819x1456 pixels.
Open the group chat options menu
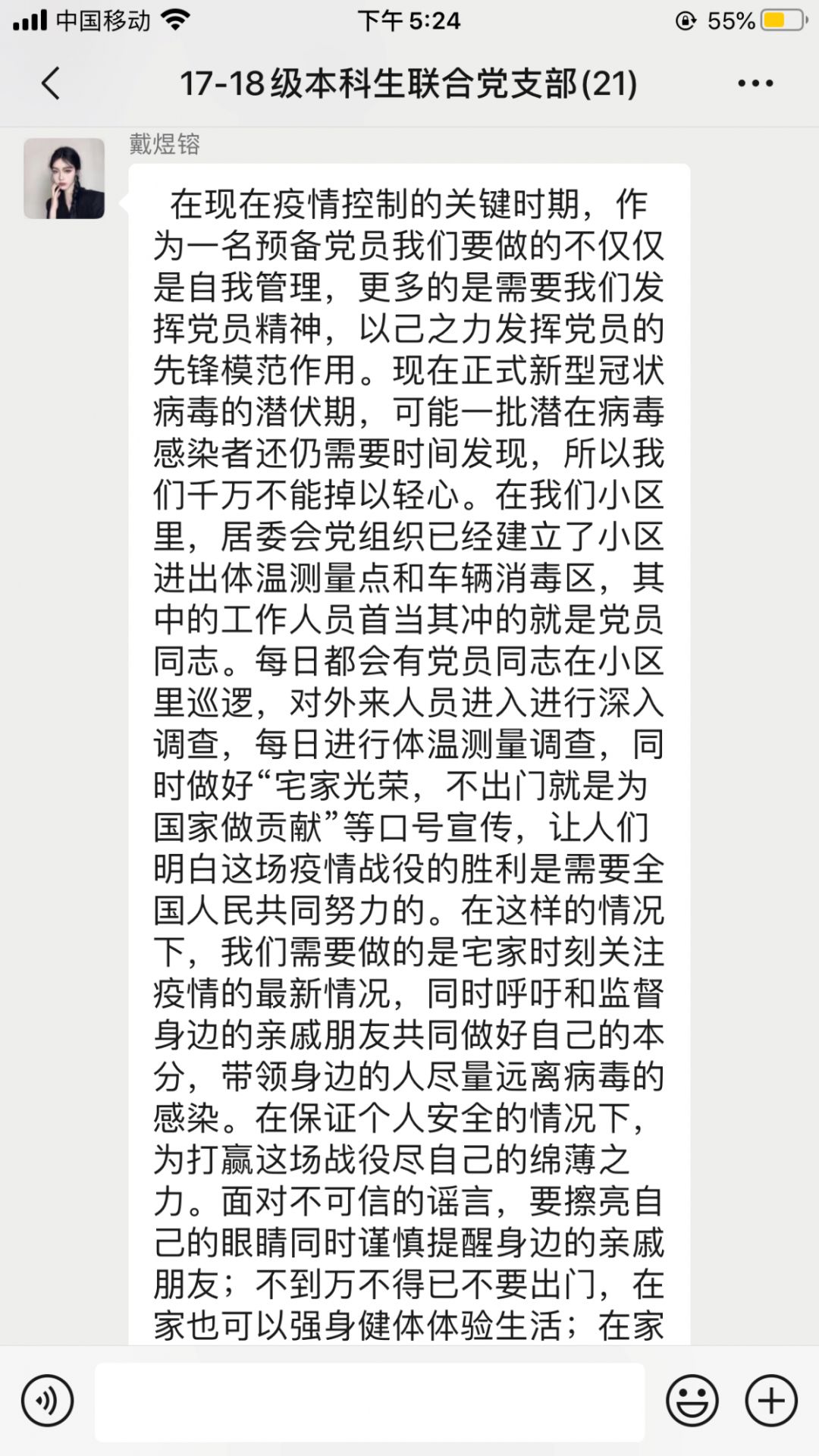tap(755, 83)
